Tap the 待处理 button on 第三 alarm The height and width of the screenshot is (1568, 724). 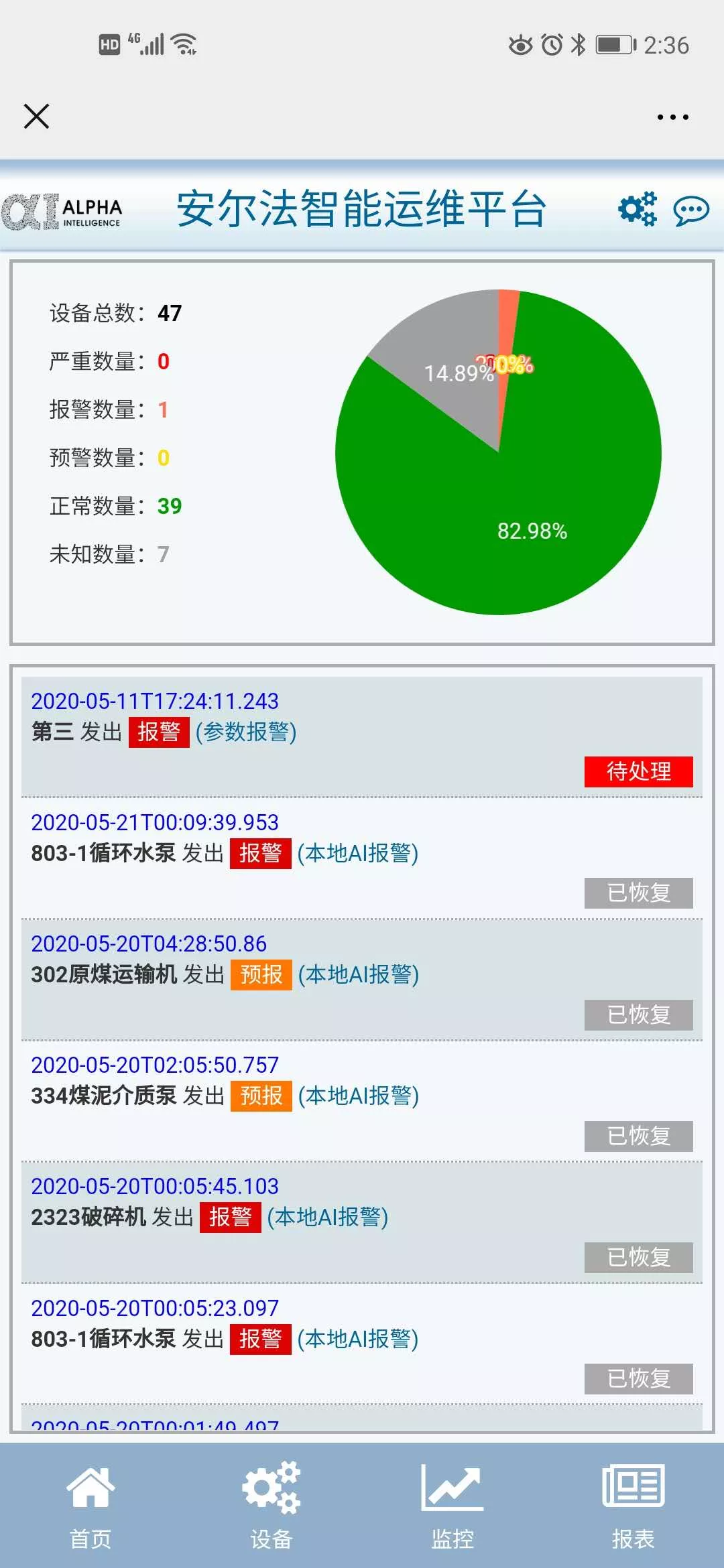(638, 771)
